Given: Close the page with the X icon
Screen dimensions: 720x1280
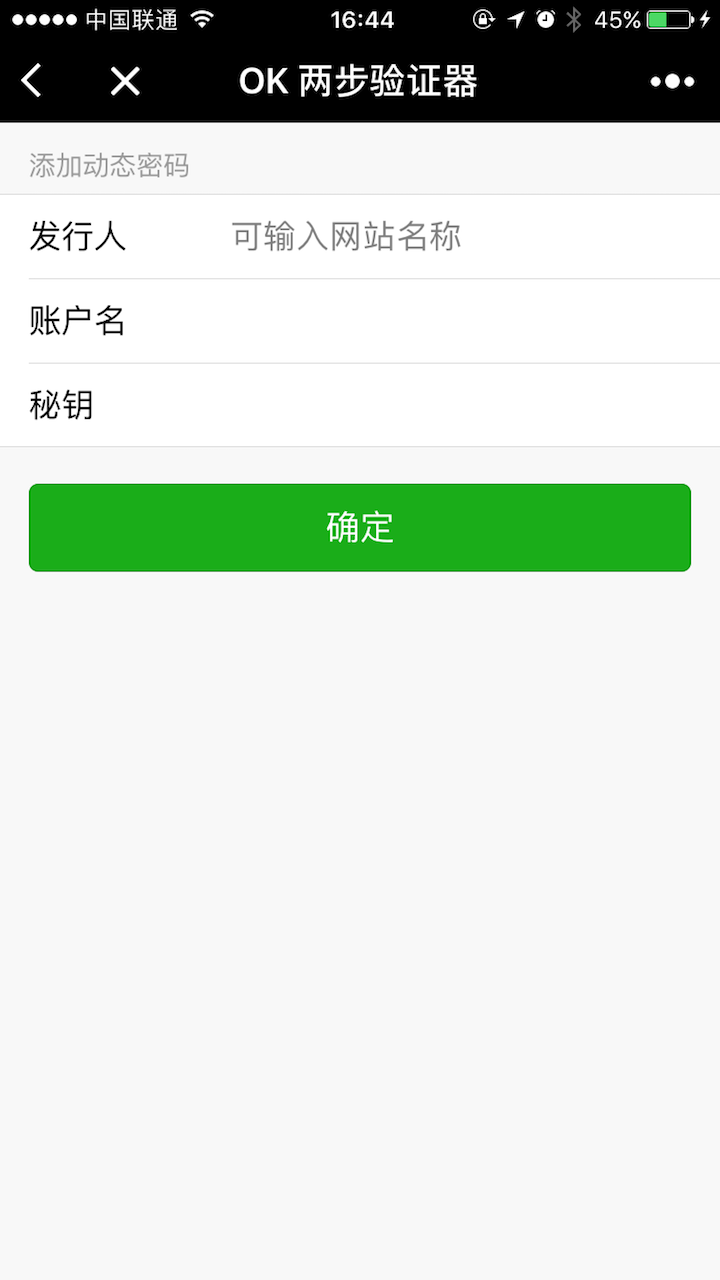Looking at the screenshot, I should [x=125, y=81].
